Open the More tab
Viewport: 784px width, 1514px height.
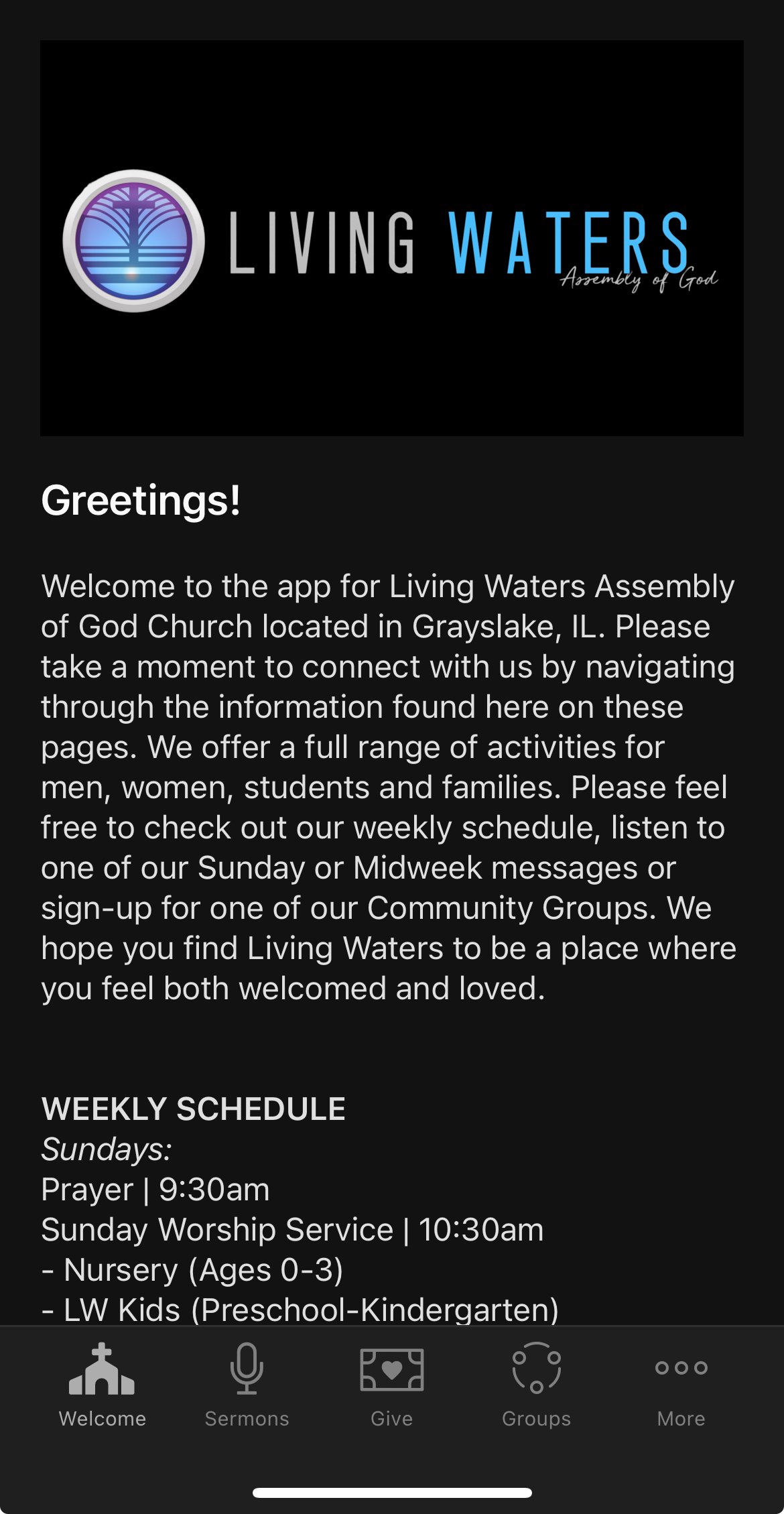click(681, 1386)
